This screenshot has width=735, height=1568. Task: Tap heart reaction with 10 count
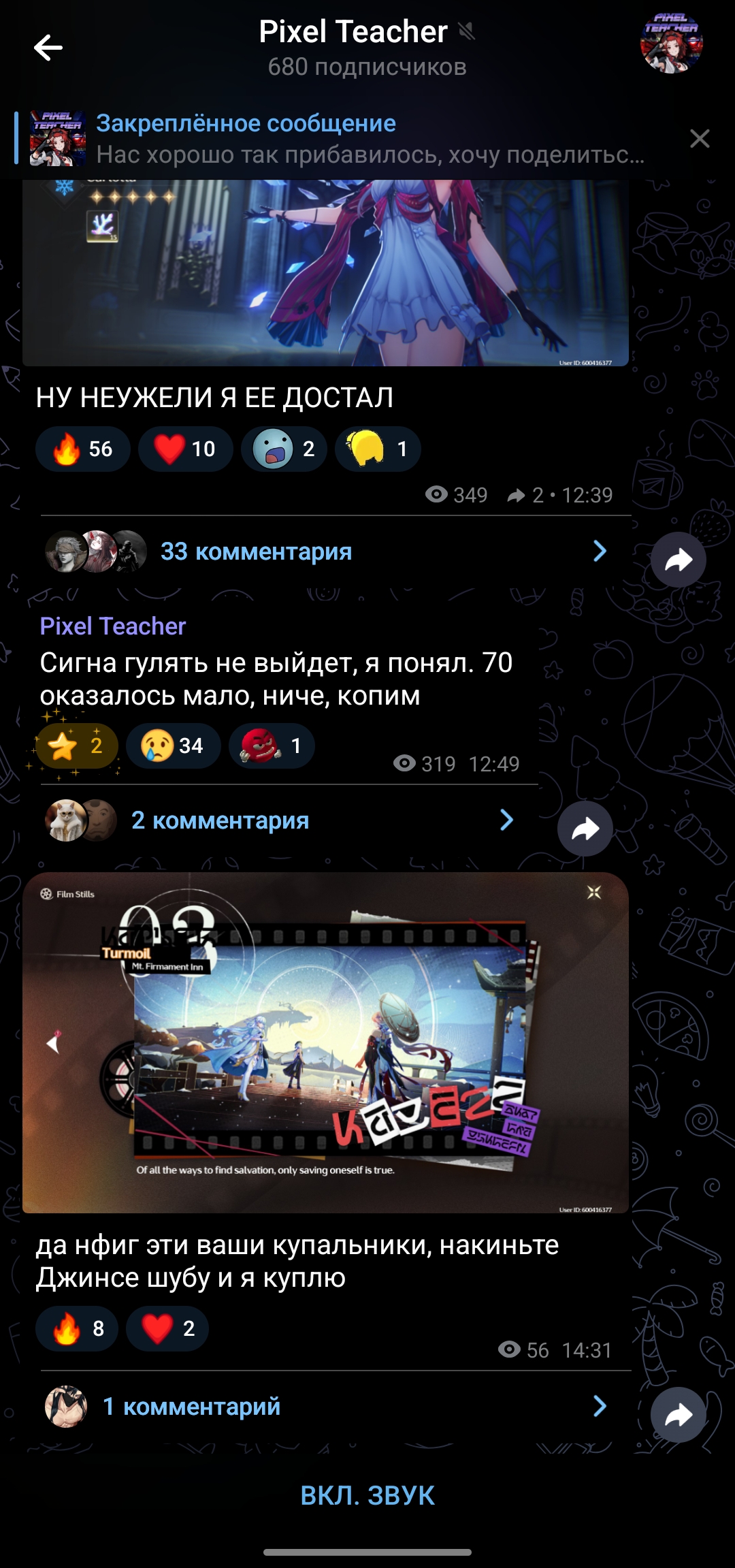click(x=185, y=449)
